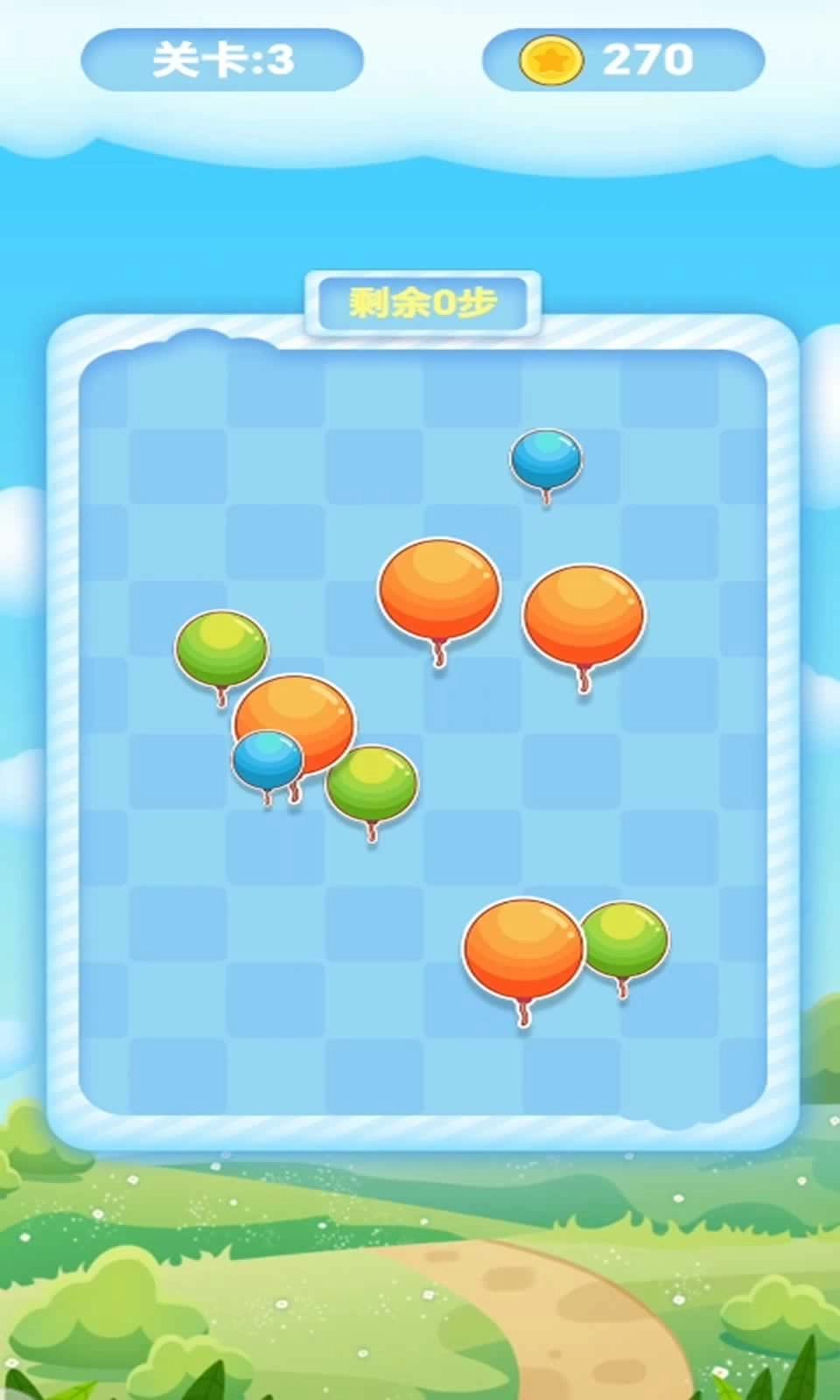Pop the lone blue balloon near the top

[x=546, y=458]
